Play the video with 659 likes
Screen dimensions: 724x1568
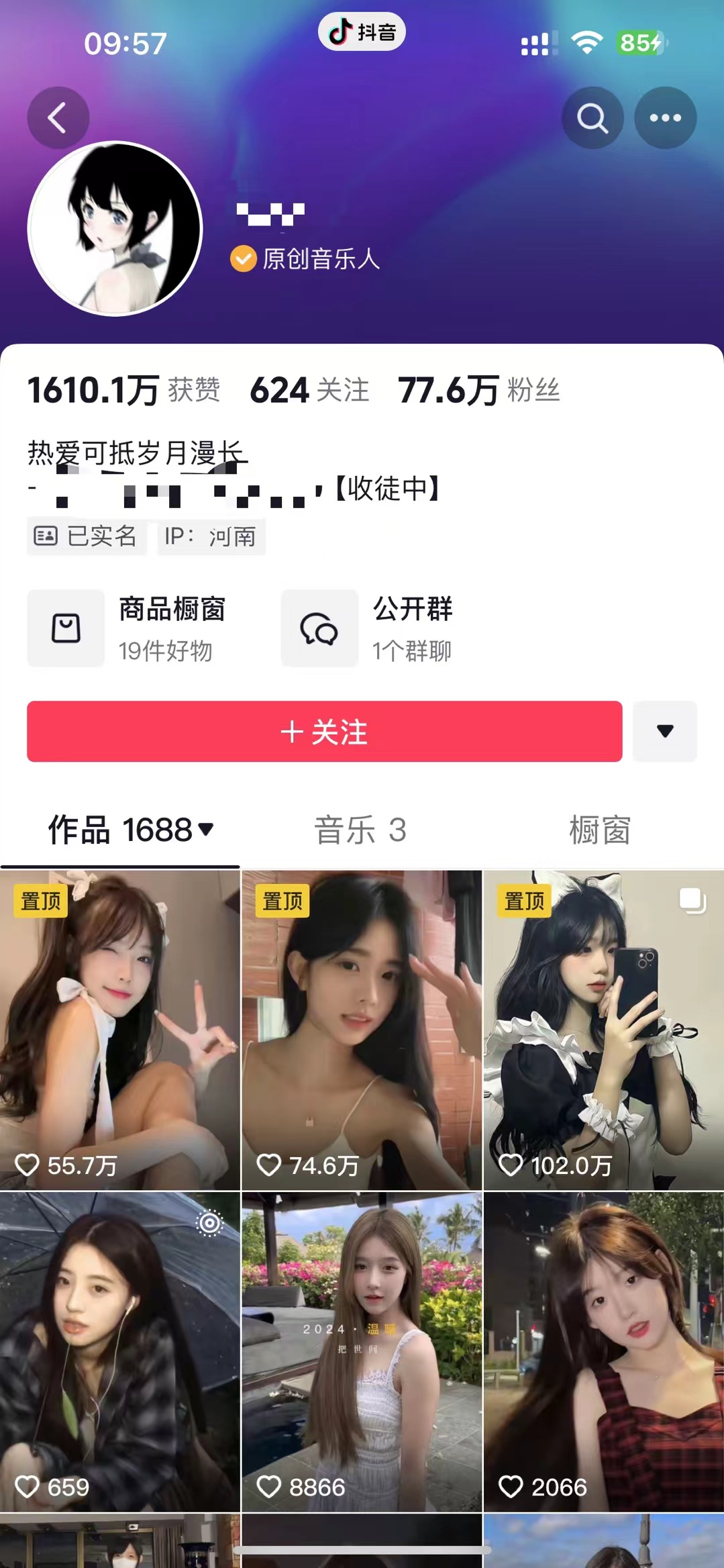tap(119, 1351)
